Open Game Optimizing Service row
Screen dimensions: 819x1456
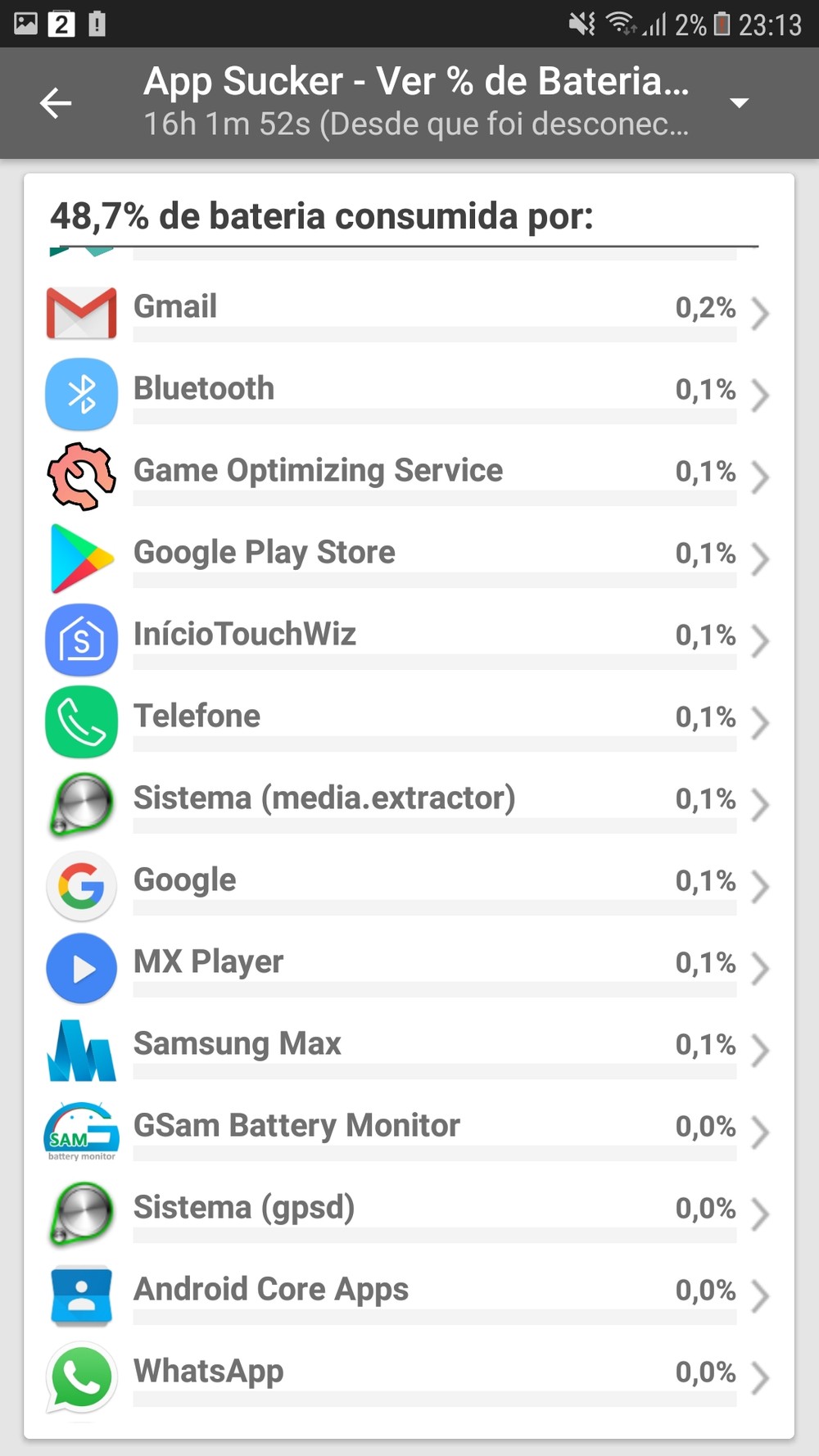pos(408,475)
